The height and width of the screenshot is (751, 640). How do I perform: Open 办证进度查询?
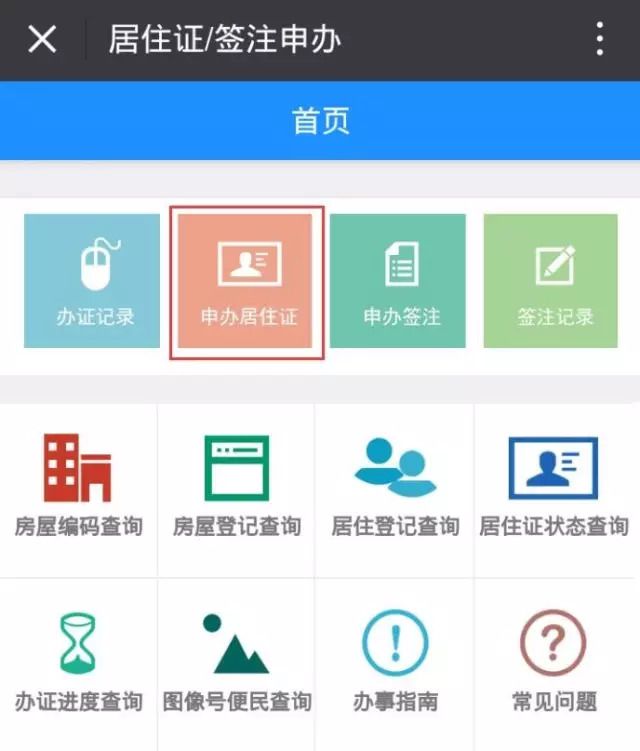click(x=78, y=660)
